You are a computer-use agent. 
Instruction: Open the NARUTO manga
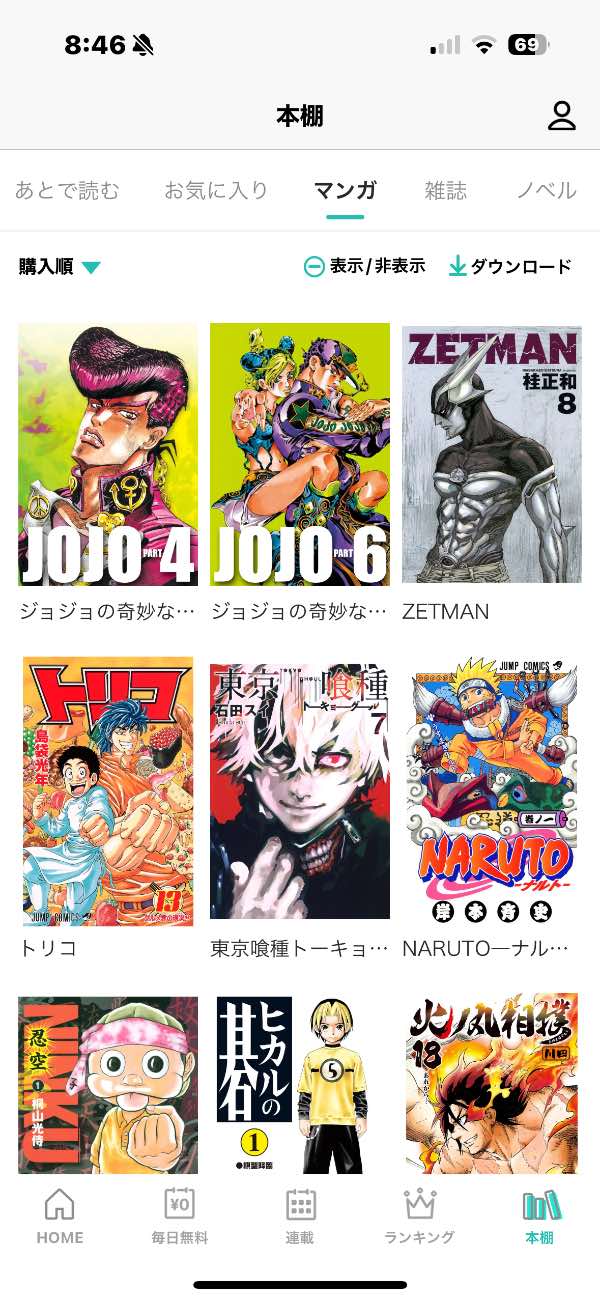coord(491,791)
